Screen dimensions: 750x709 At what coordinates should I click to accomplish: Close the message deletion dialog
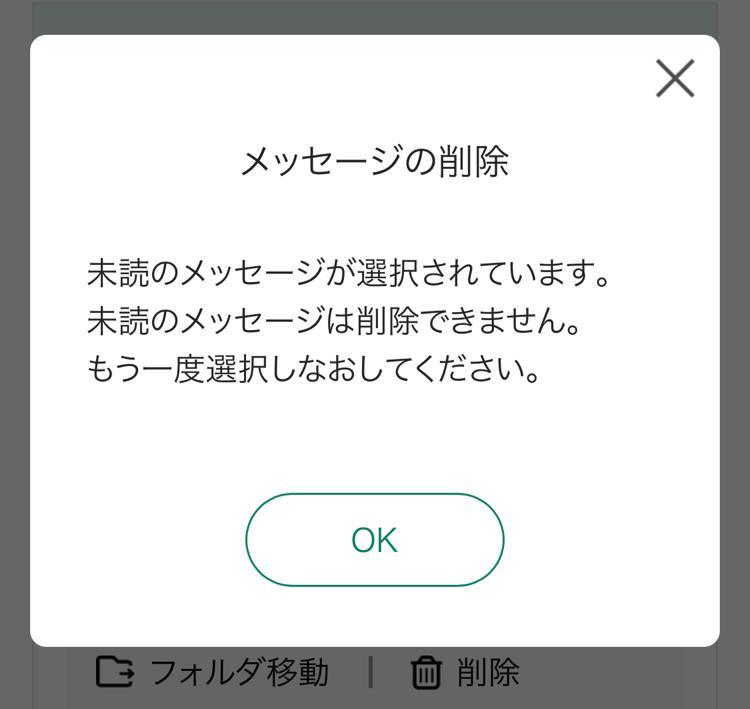(x=675, y=78)
